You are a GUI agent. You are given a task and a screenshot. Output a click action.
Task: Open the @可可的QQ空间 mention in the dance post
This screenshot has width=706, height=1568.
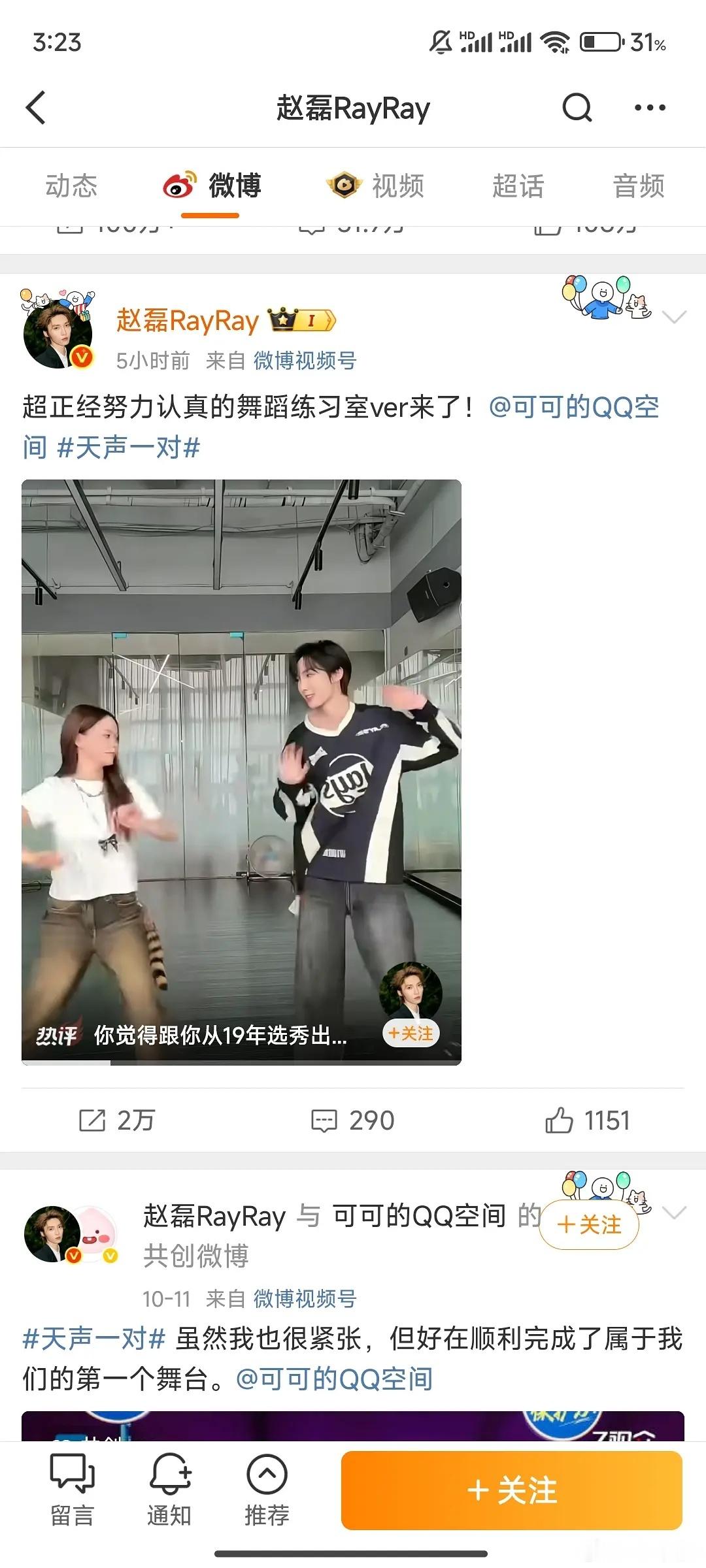pos(573,407)
